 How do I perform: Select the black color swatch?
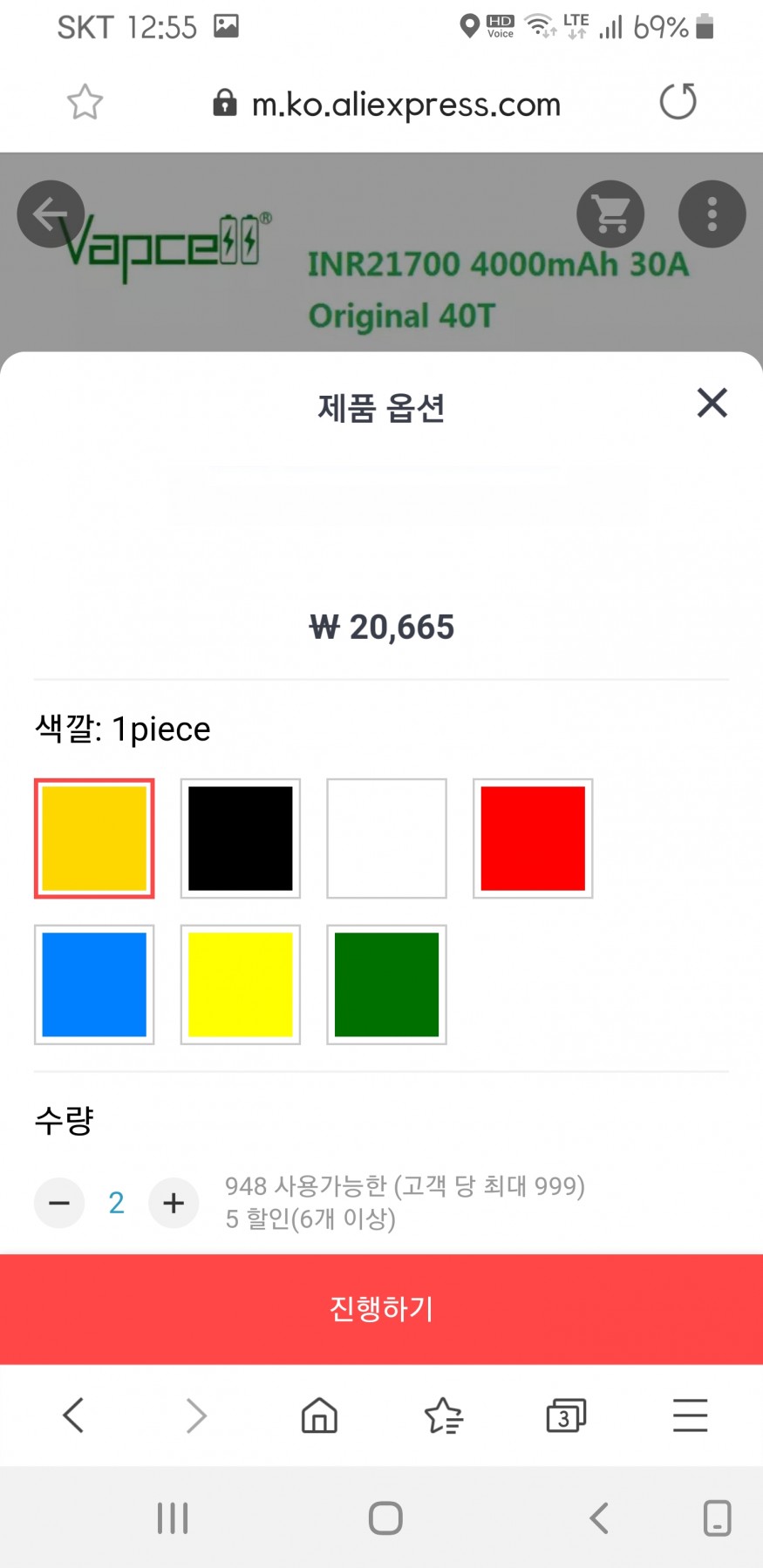[240, 838]
